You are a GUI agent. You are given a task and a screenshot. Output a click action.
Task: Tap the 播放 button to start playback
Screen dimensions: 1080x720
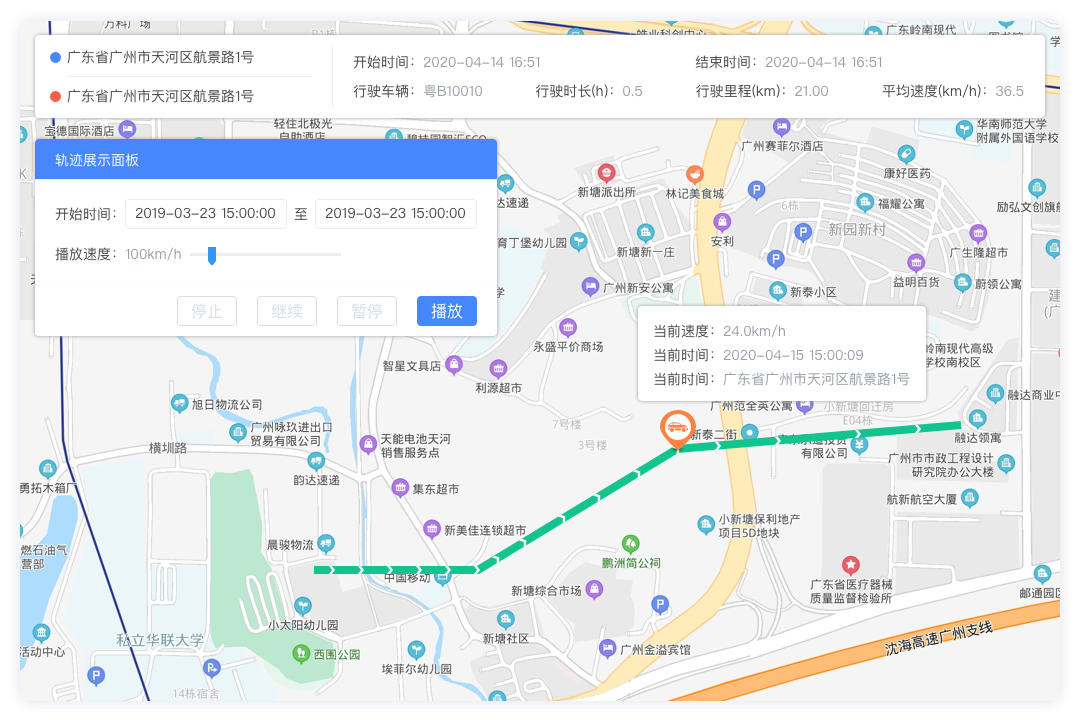tap(446, 311)
